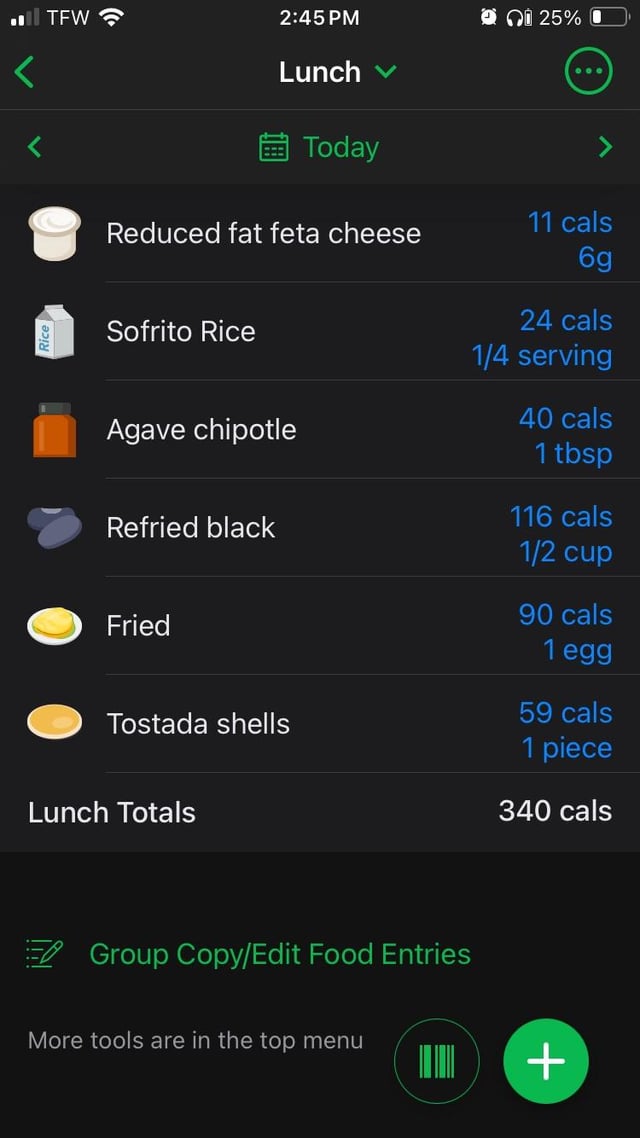Screen dimensions: 640x1138
Task: Select Group Copy/Edit Food Entries
Action: pos(249,954)
